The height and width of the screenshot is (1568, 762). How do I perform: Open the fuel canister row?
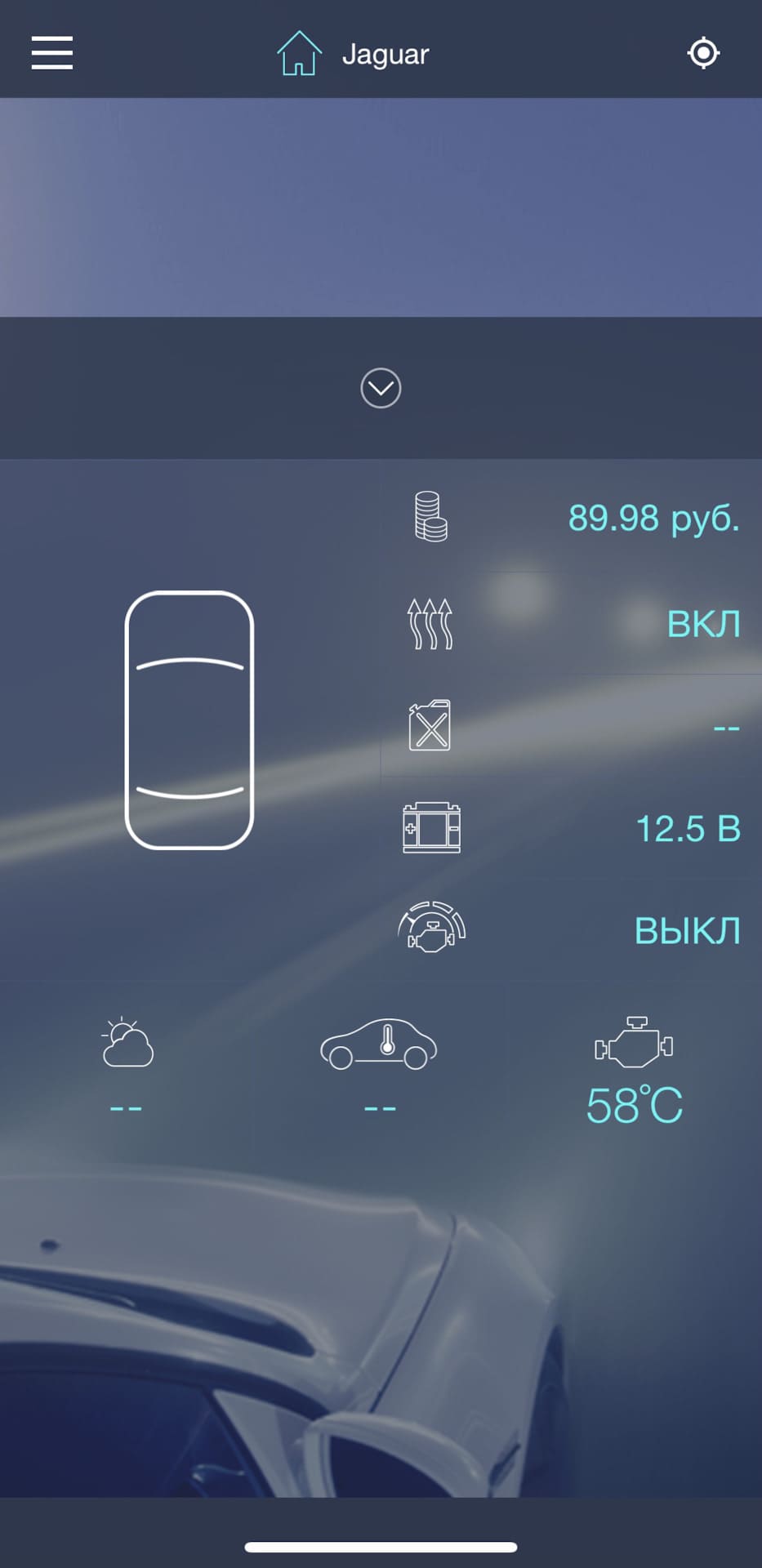[572, 726]
